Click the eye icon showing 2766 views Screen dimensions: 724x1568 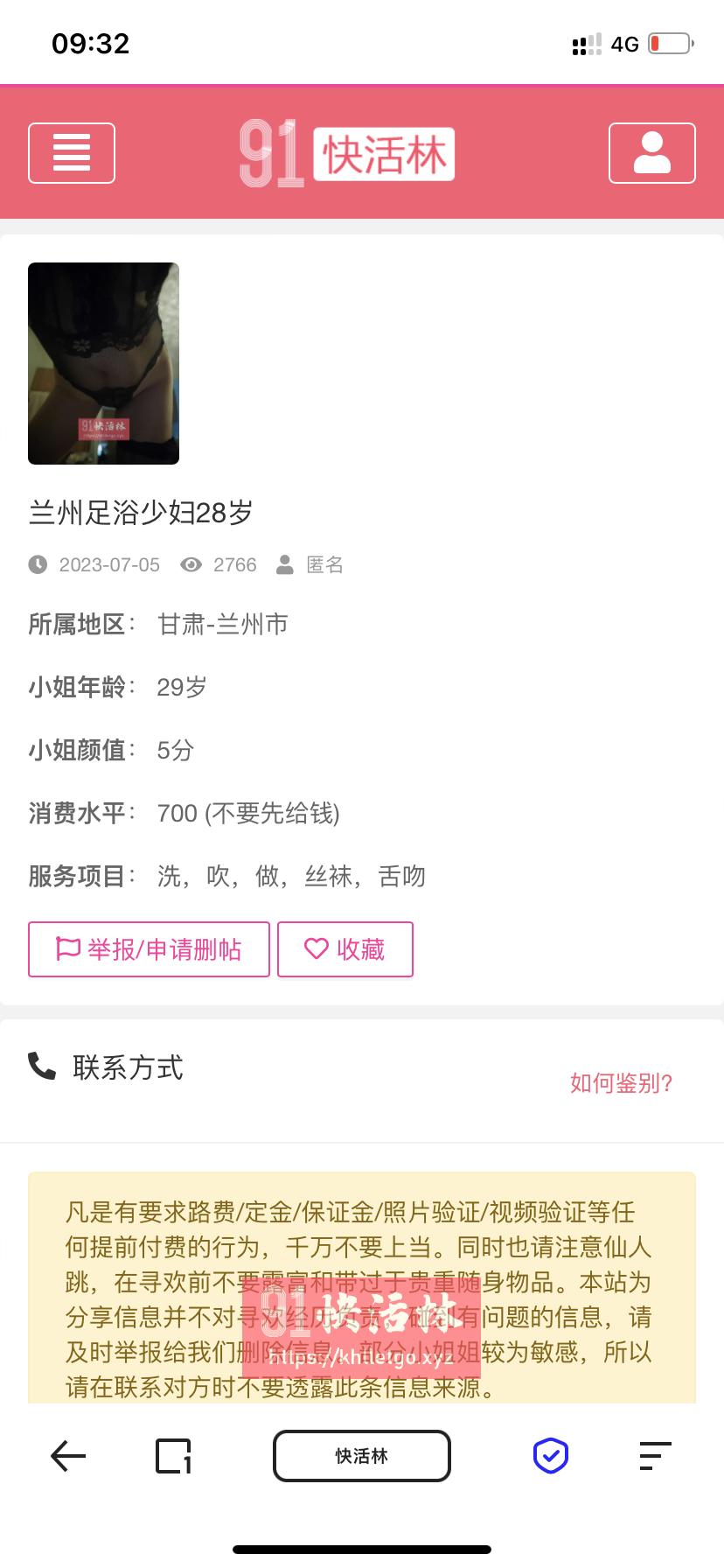pyautogui.click(x=192, y=564)
